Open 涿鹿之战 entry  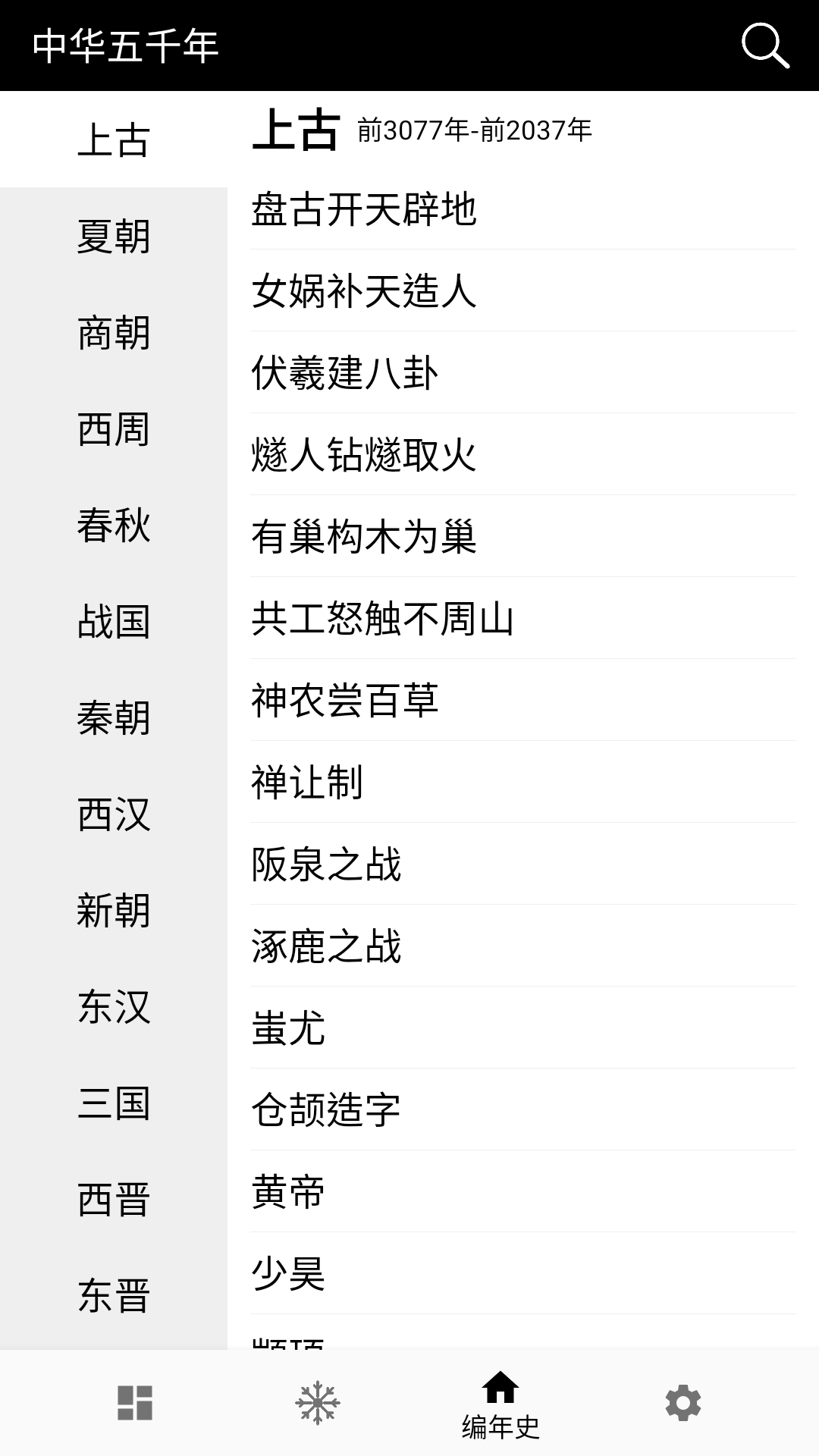326,946
